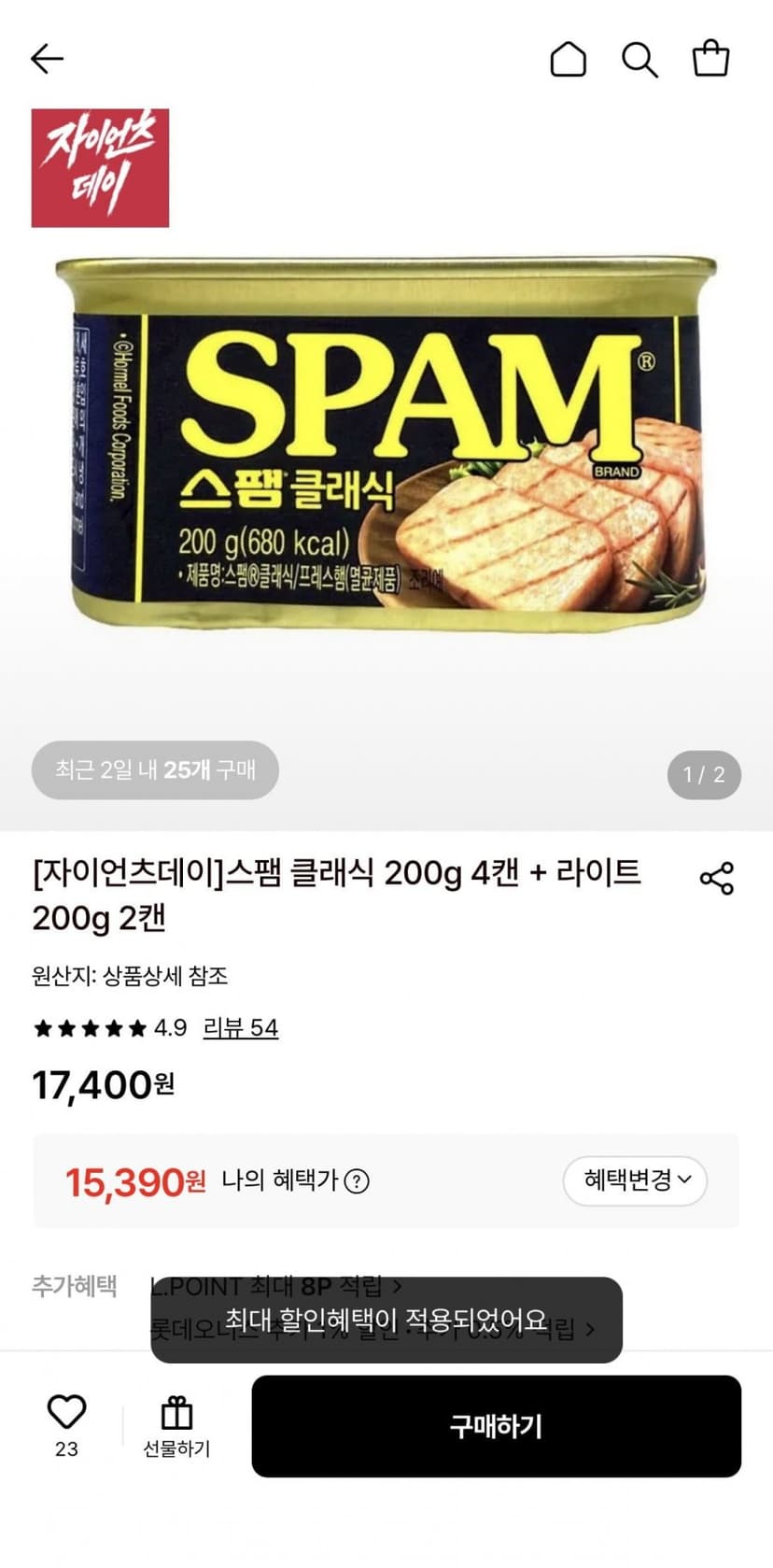Open the 리뷰 54 reviews link
The image size is (773, 1568).
pos(240,1028)
